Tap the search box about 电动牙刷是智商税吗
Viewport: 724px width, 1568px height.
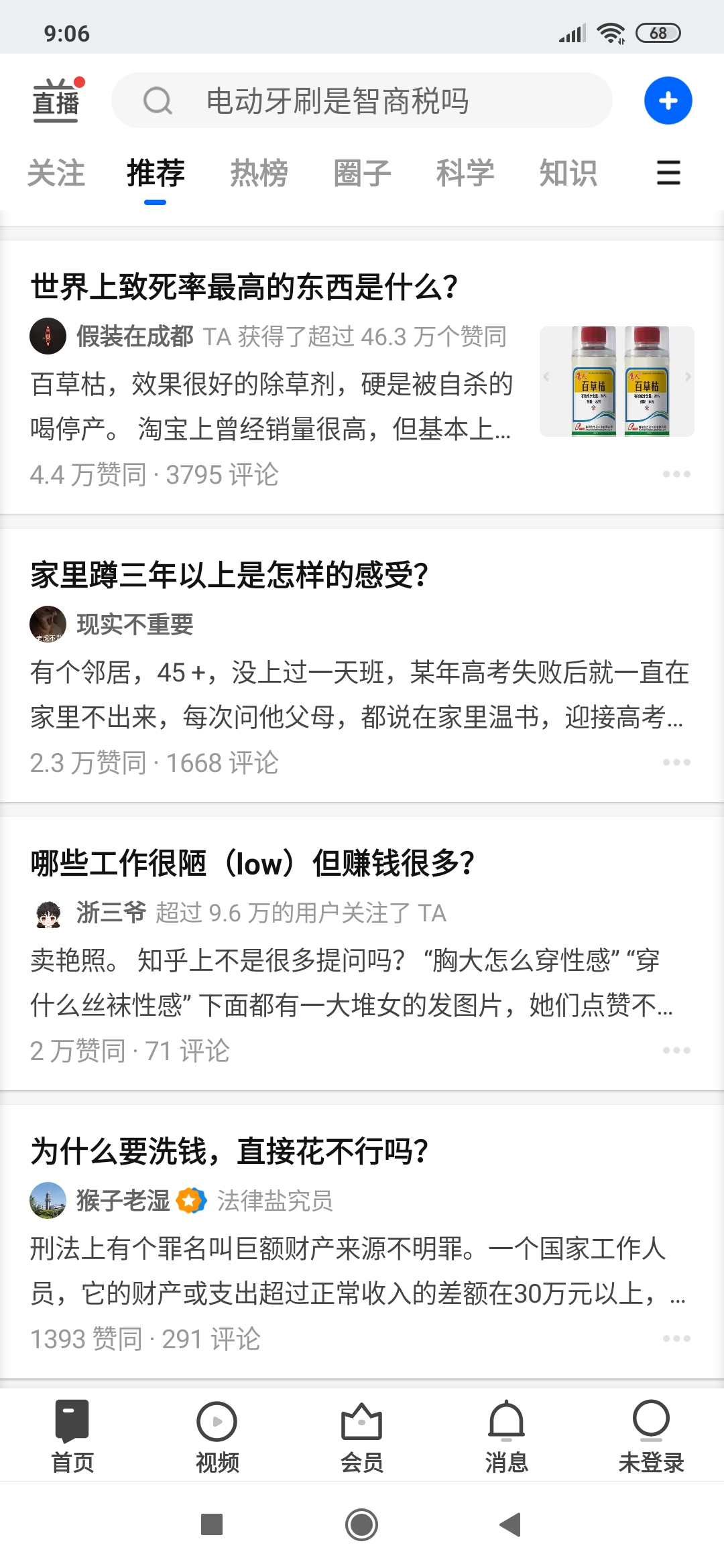362,101
